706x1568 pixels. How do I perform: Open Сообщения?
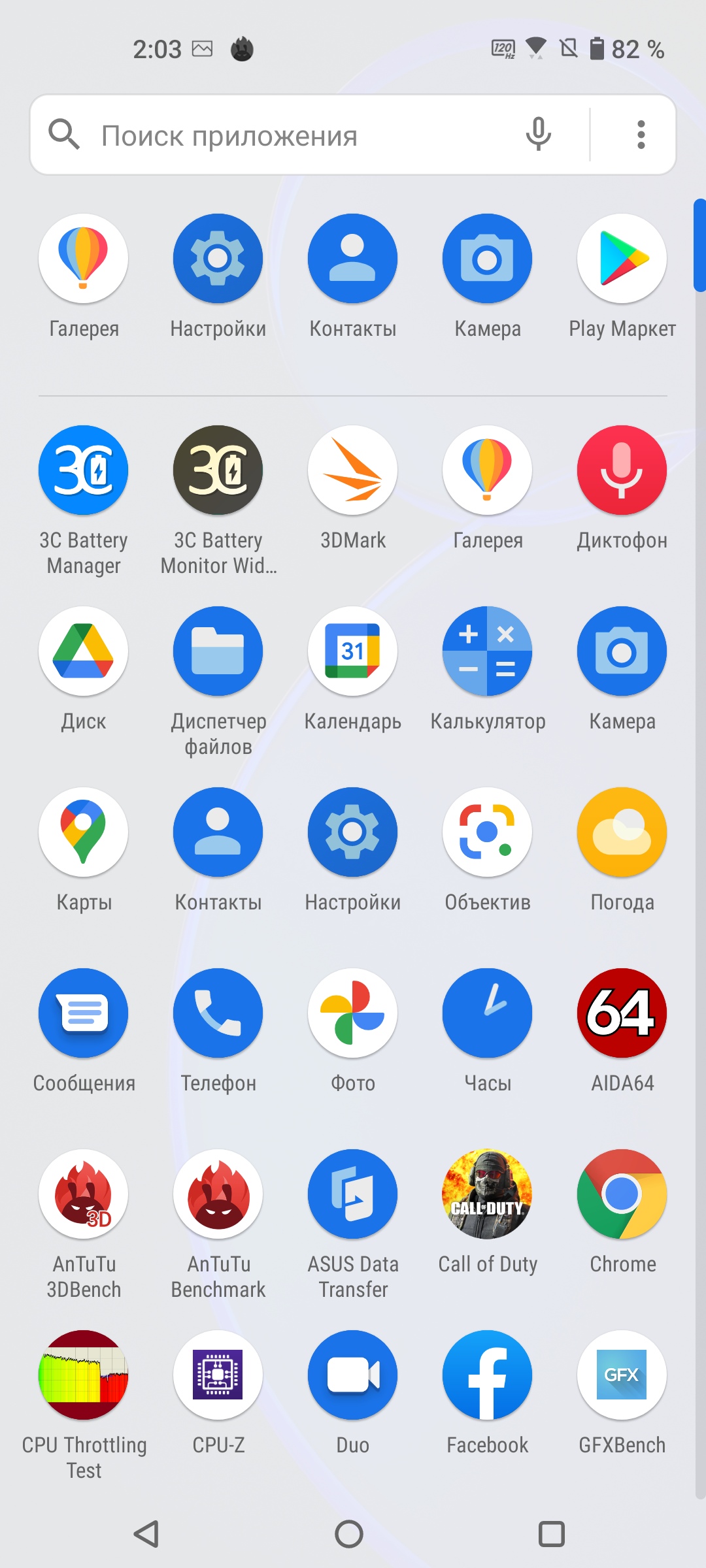pyautogui.click(x=84, y=1013)
